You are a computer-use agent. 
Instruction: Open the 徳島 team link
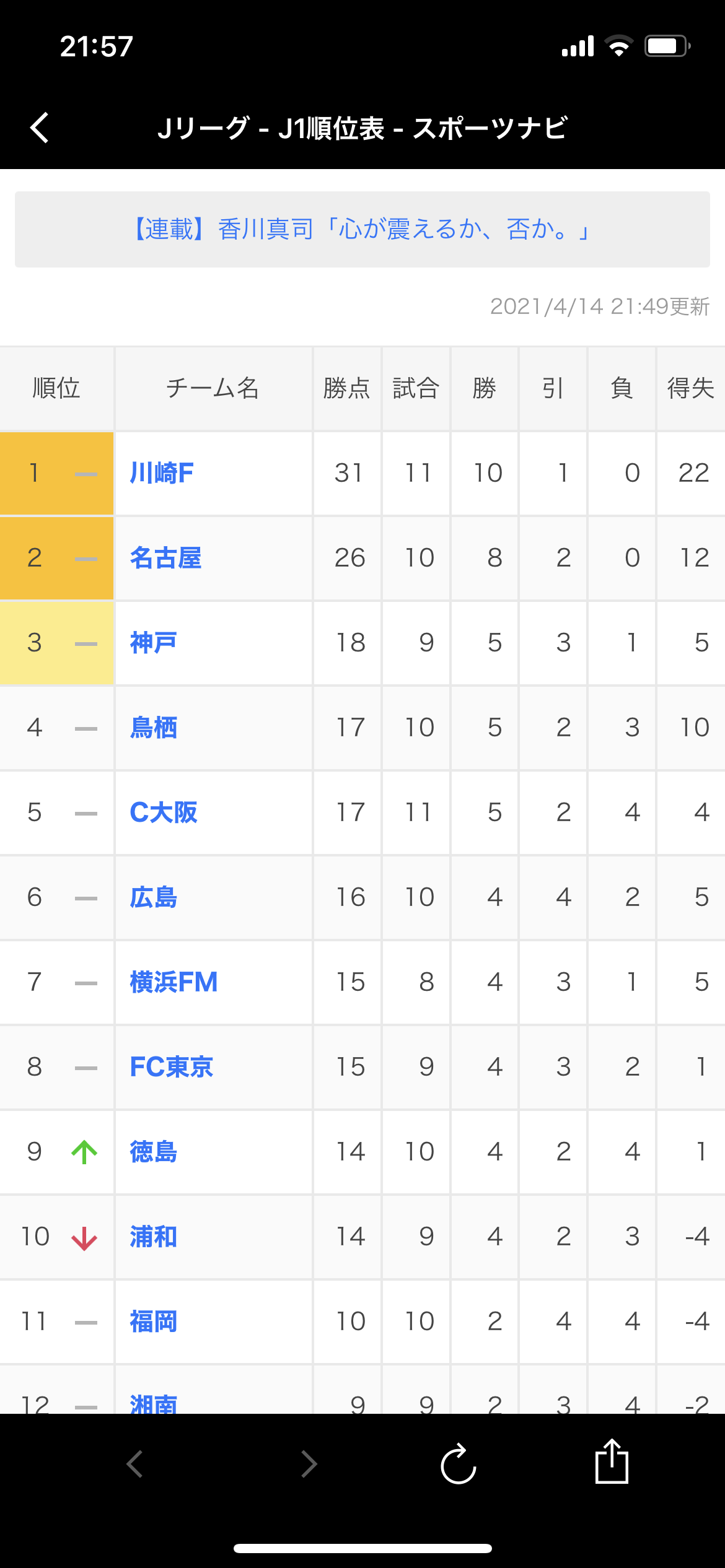tap(154, 1152)
